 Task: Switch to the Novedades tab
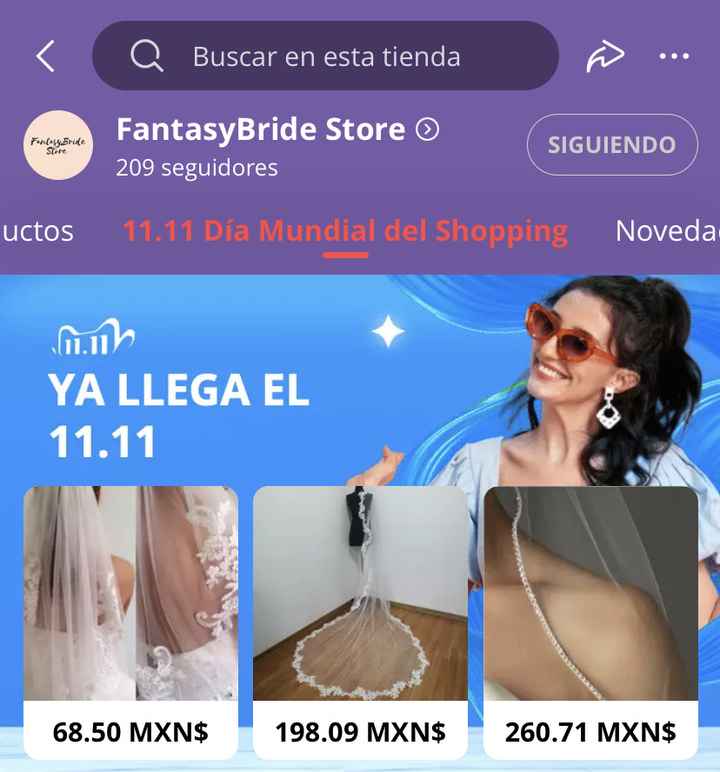tap(672, 230)
